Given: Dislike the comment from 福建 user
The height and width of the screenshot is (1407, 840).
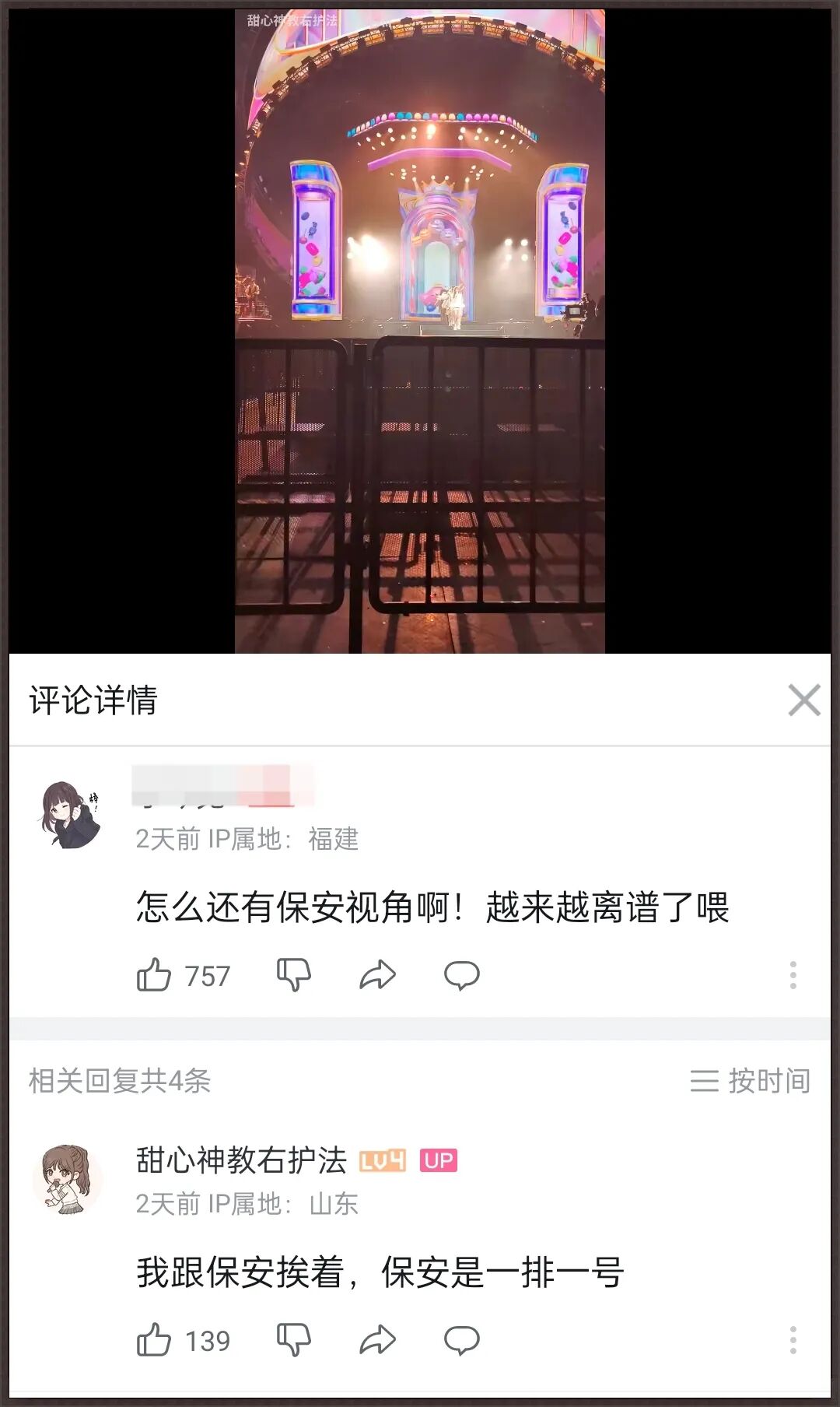Looking at the screenshot, I should pos(294,974).
